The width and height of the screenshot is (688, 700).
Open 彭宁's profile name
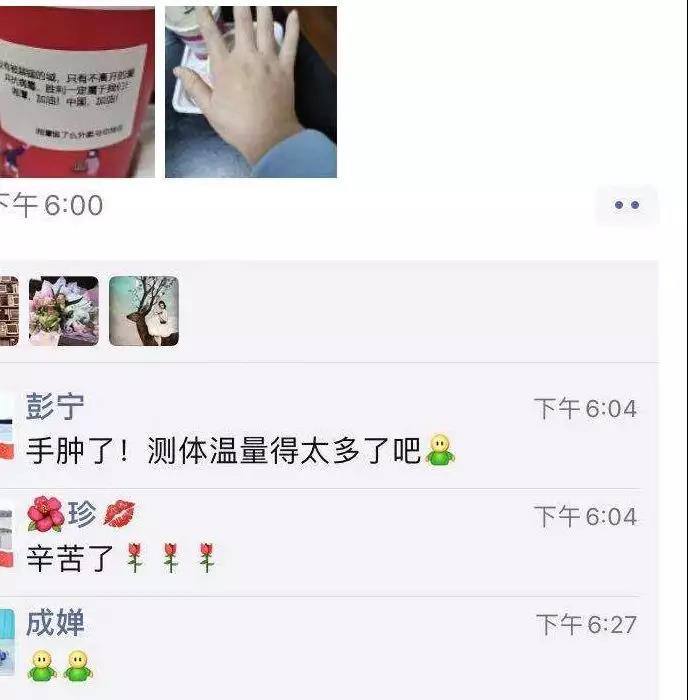click(x=55, y=407)
